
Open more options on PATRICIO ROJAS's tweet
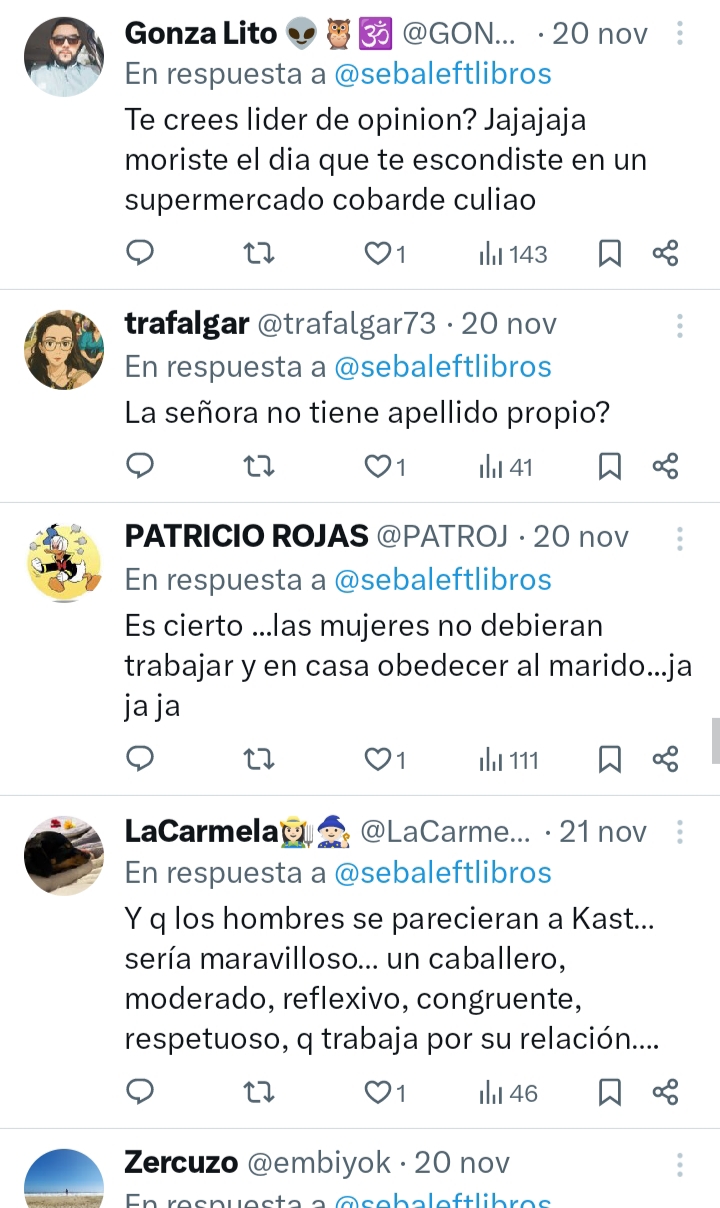[680, 538]
